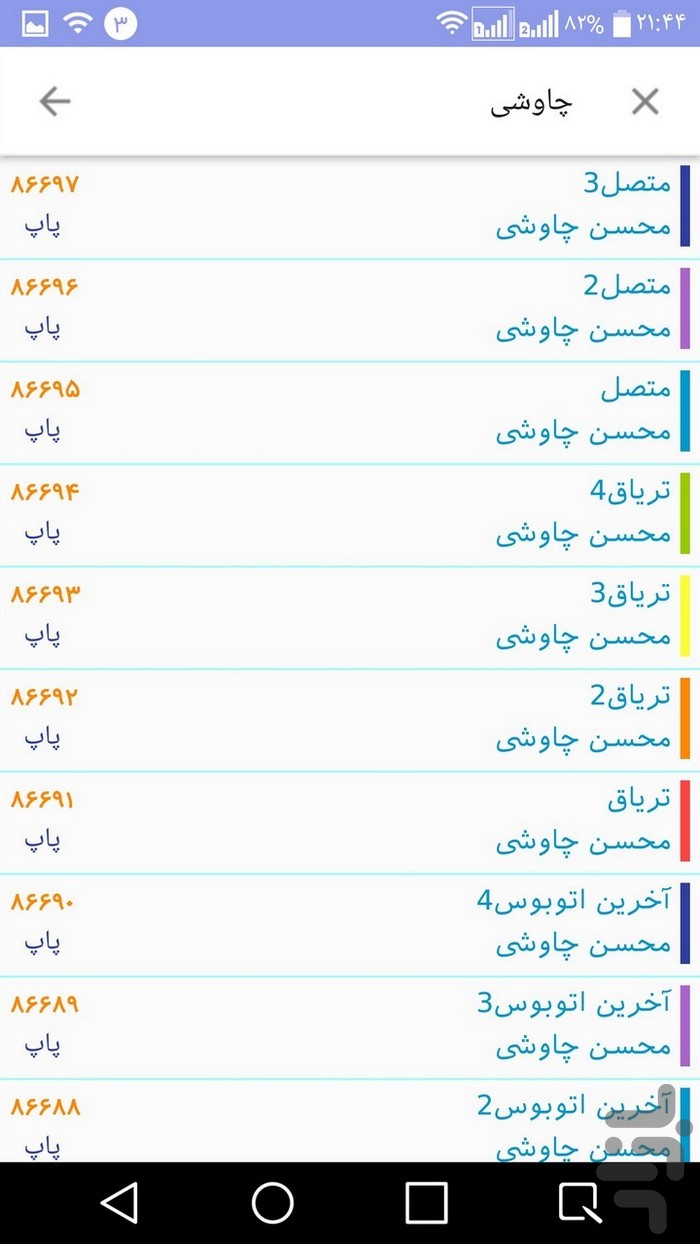This screenshot has width=700, height=1244.
Task: Choose the تریاق3 result
Action: click(350, 617)
